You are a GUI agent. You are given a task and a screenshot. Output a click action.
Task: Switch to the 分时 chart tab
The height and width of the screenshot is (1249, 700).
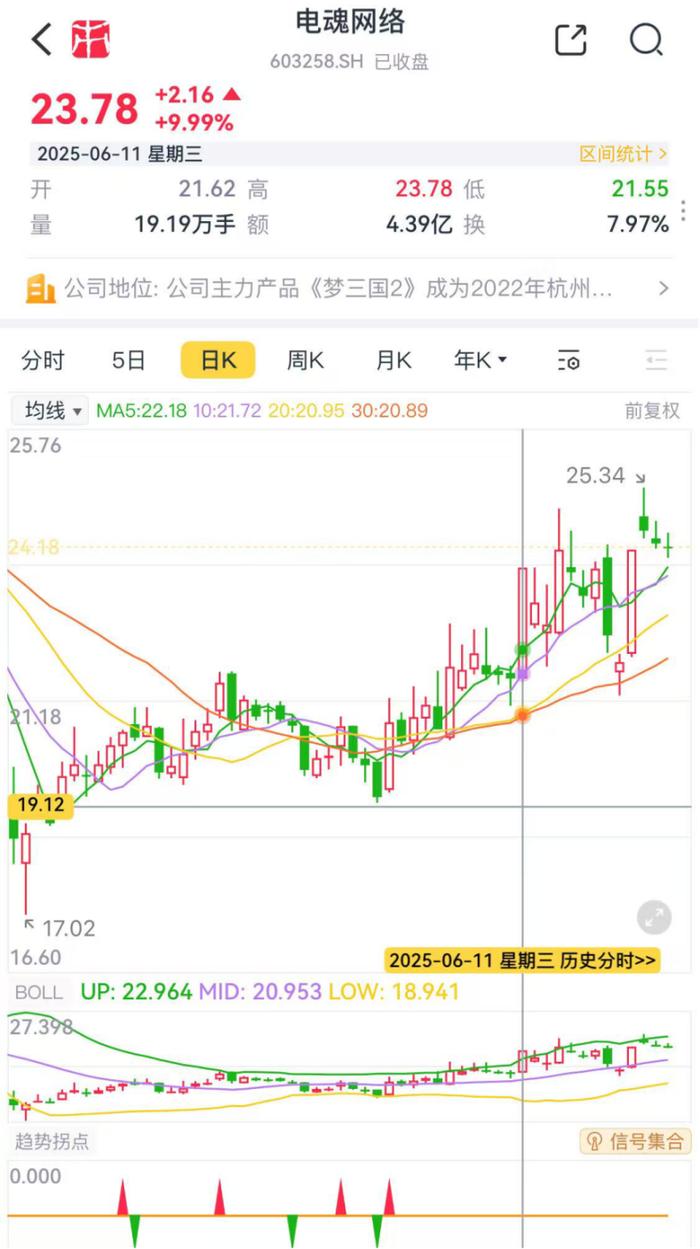(x=43, y=360)
